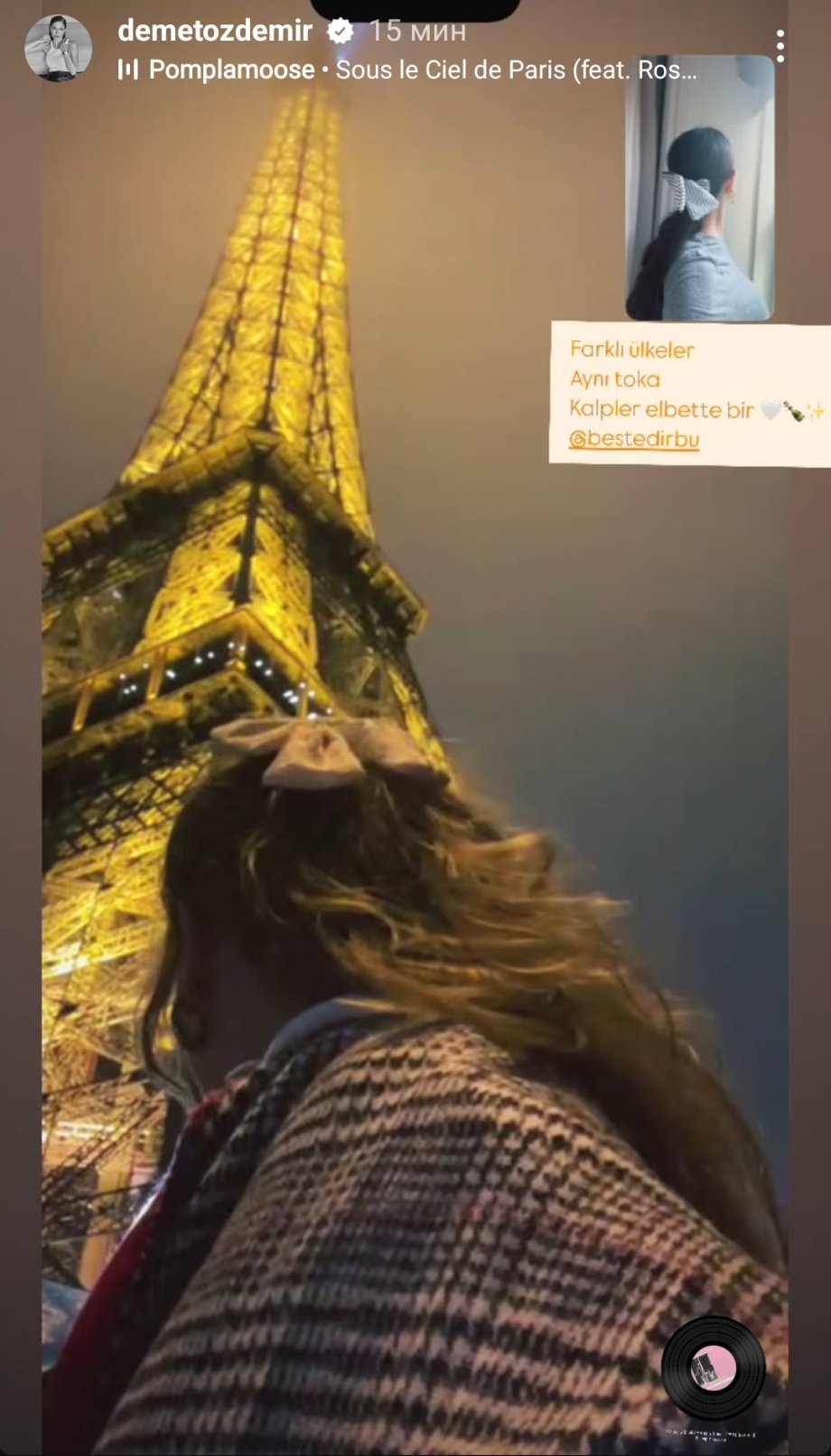This screenshot has width=831, height=1456.
Task: Tap the demetozdemir username
Action: [215, 31]
